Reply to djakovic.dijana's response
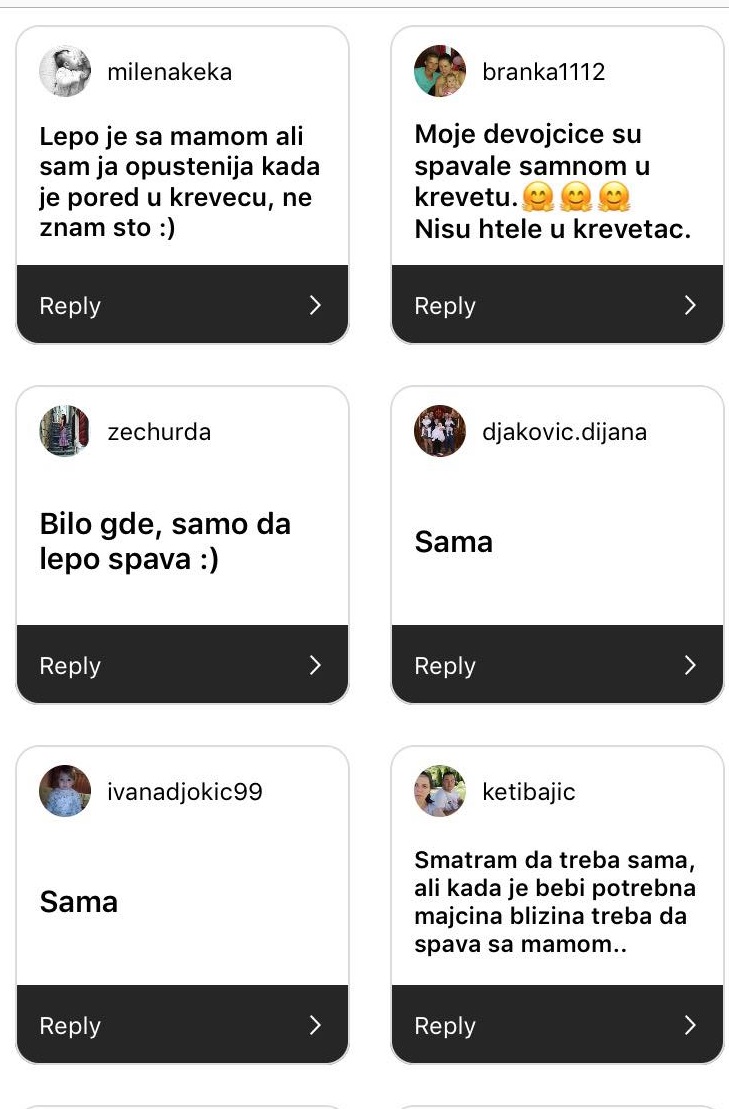The width and height of the screenshot is (729, 1109). click(x=557, y=665)
